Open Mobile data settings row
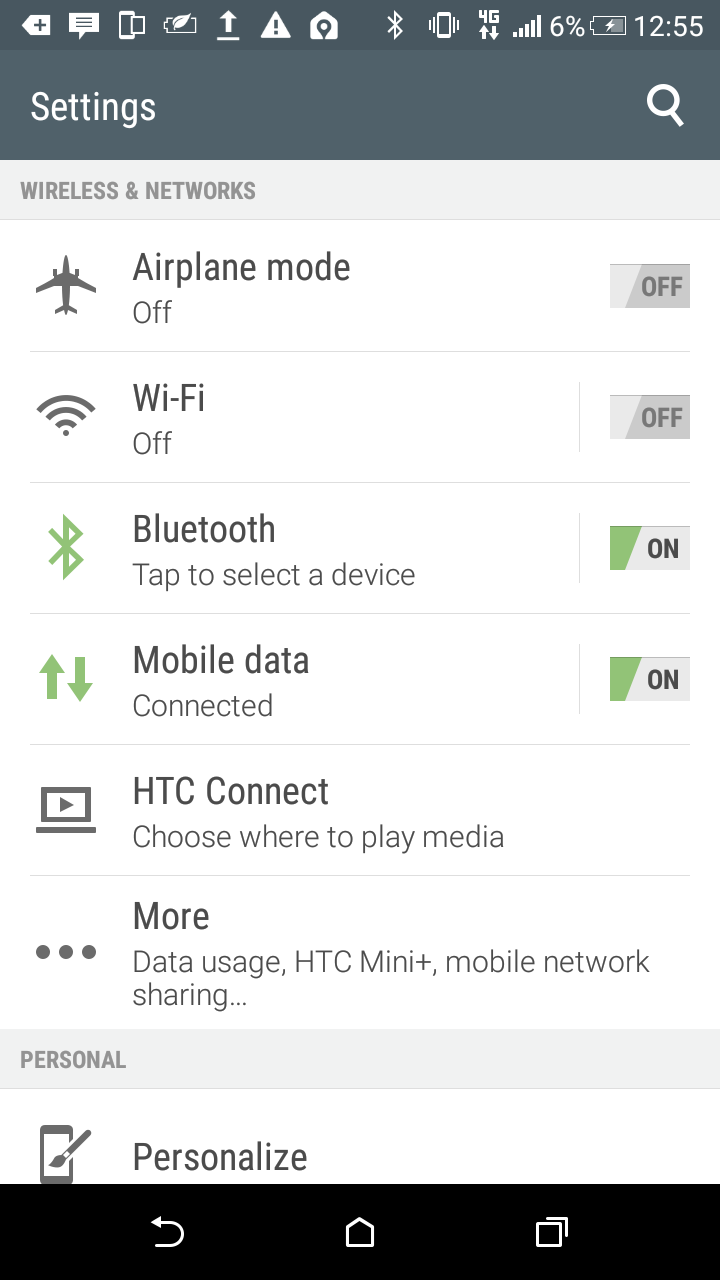 (x=300, y=680)
